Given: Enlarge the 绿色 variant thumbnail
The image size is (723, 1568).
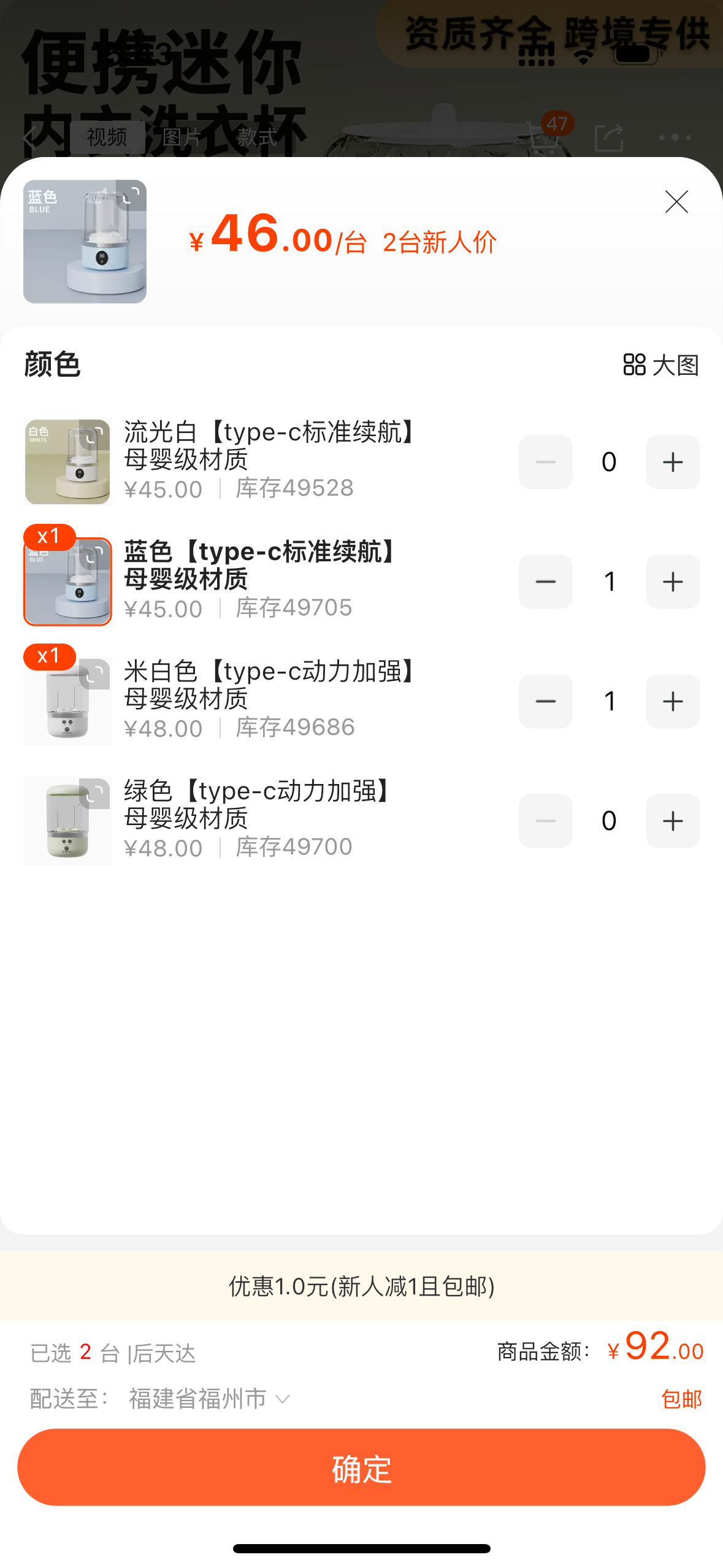Looking at the screenshot, I should [94, 794].
